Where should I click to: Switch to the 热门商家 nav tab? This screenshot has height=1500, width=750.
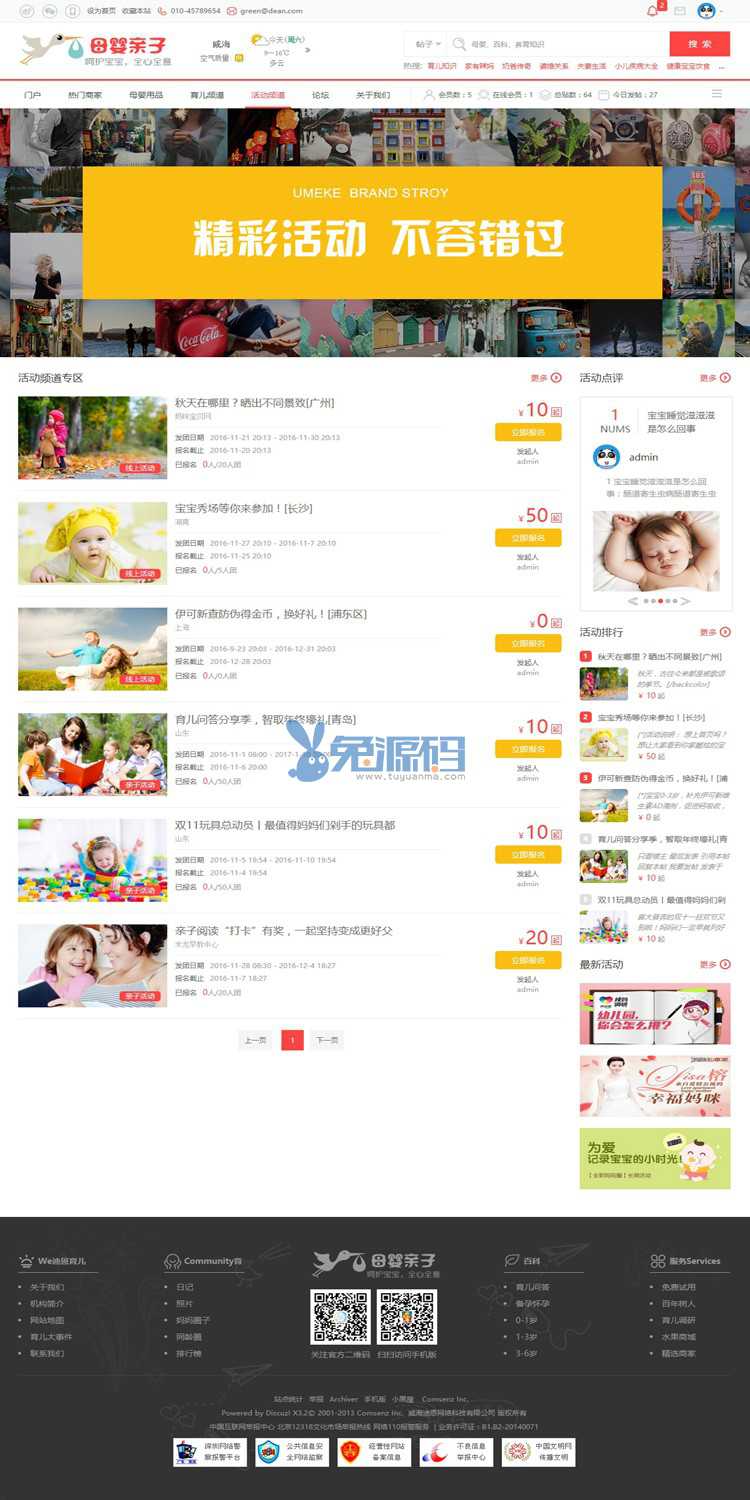[x=85, y=95]
